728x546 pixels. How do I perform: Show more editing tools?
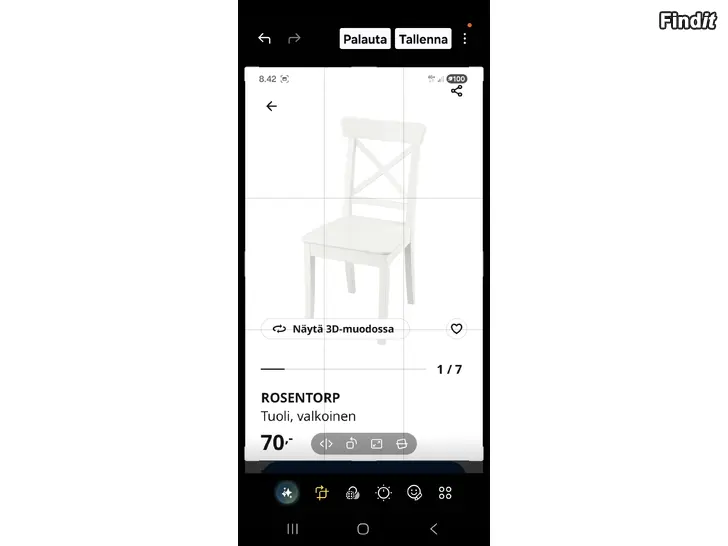[445, 493]
